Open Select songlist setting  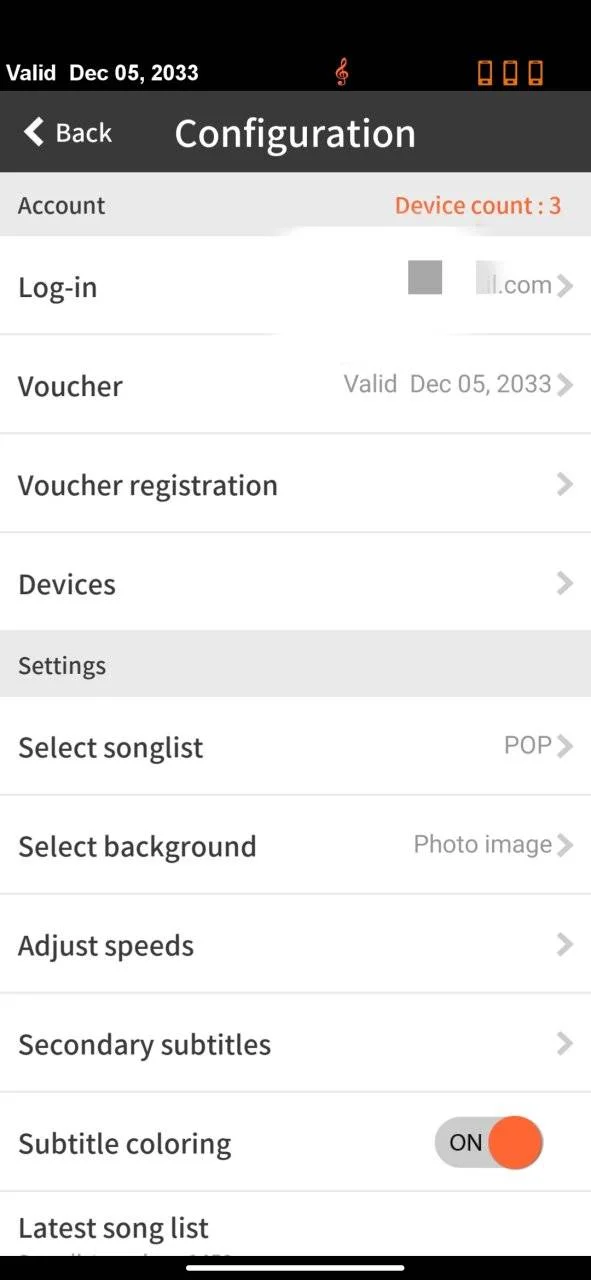point(295,747)
